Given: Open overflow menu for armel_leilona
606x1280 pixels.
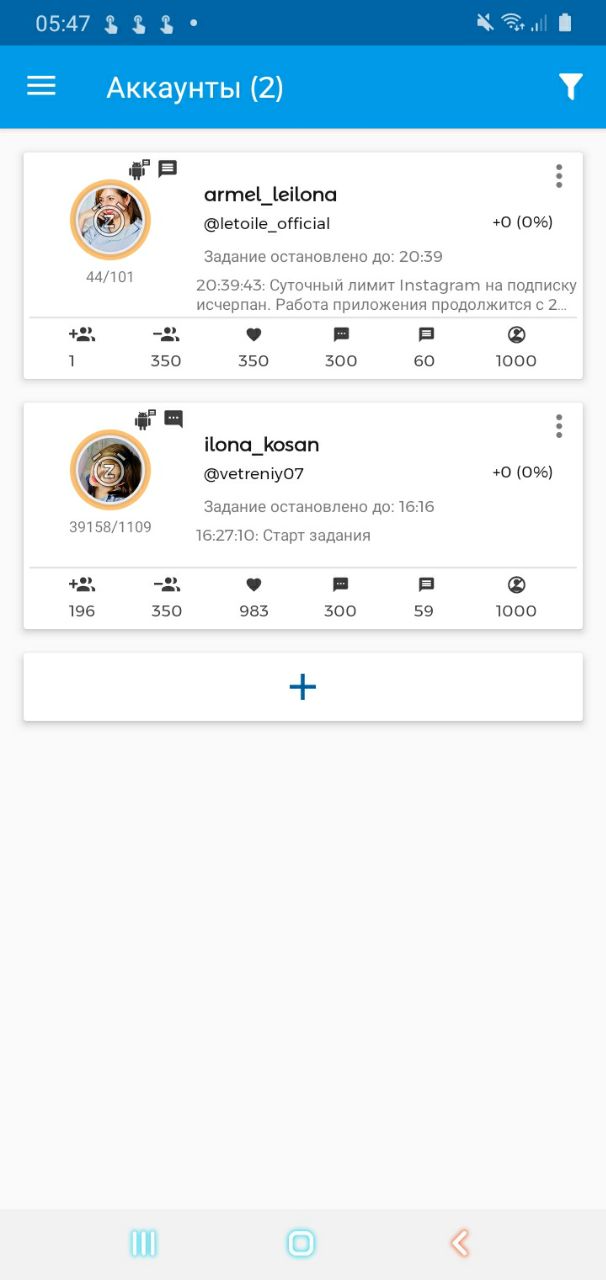Looking at the screenshot, I should [x=559, y=177].
